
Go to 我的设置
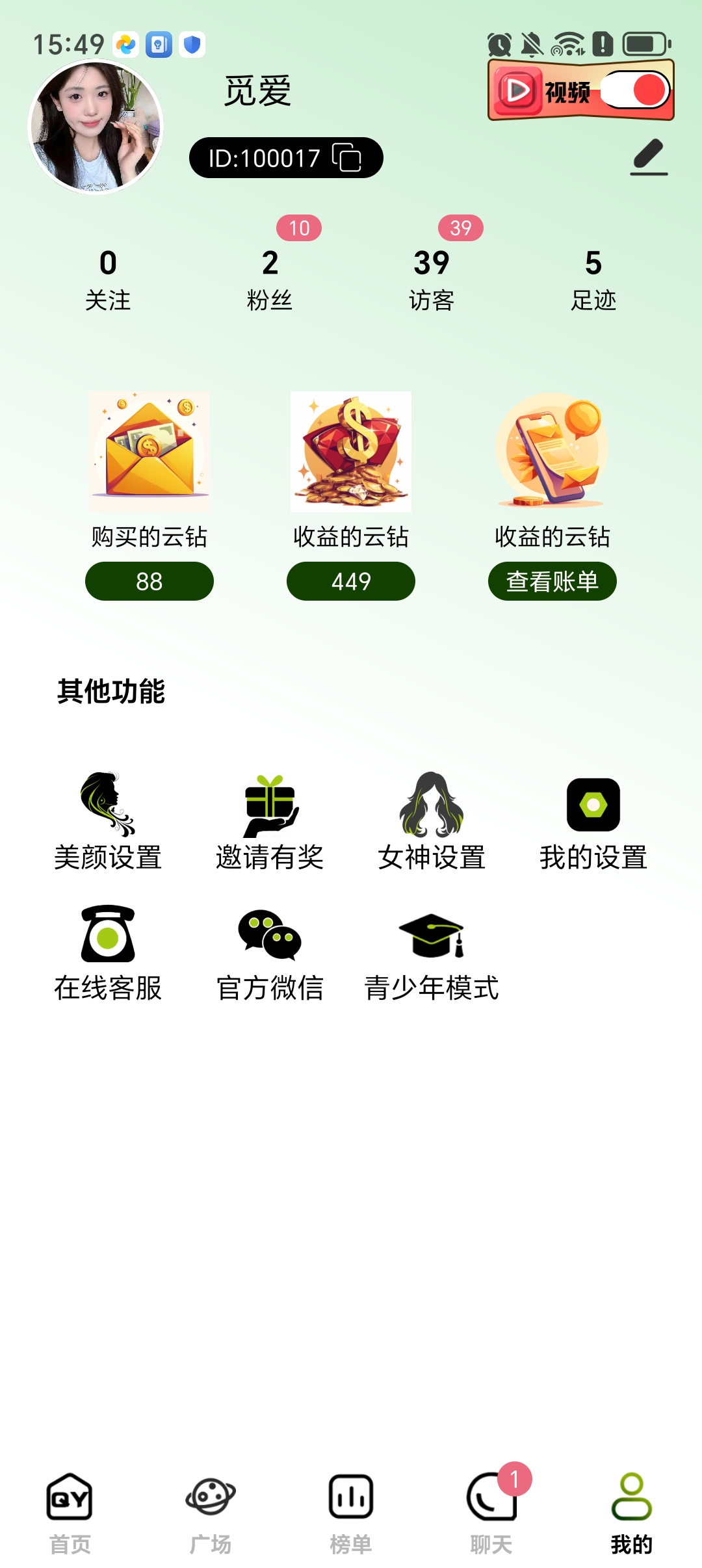tap(593, 822)
